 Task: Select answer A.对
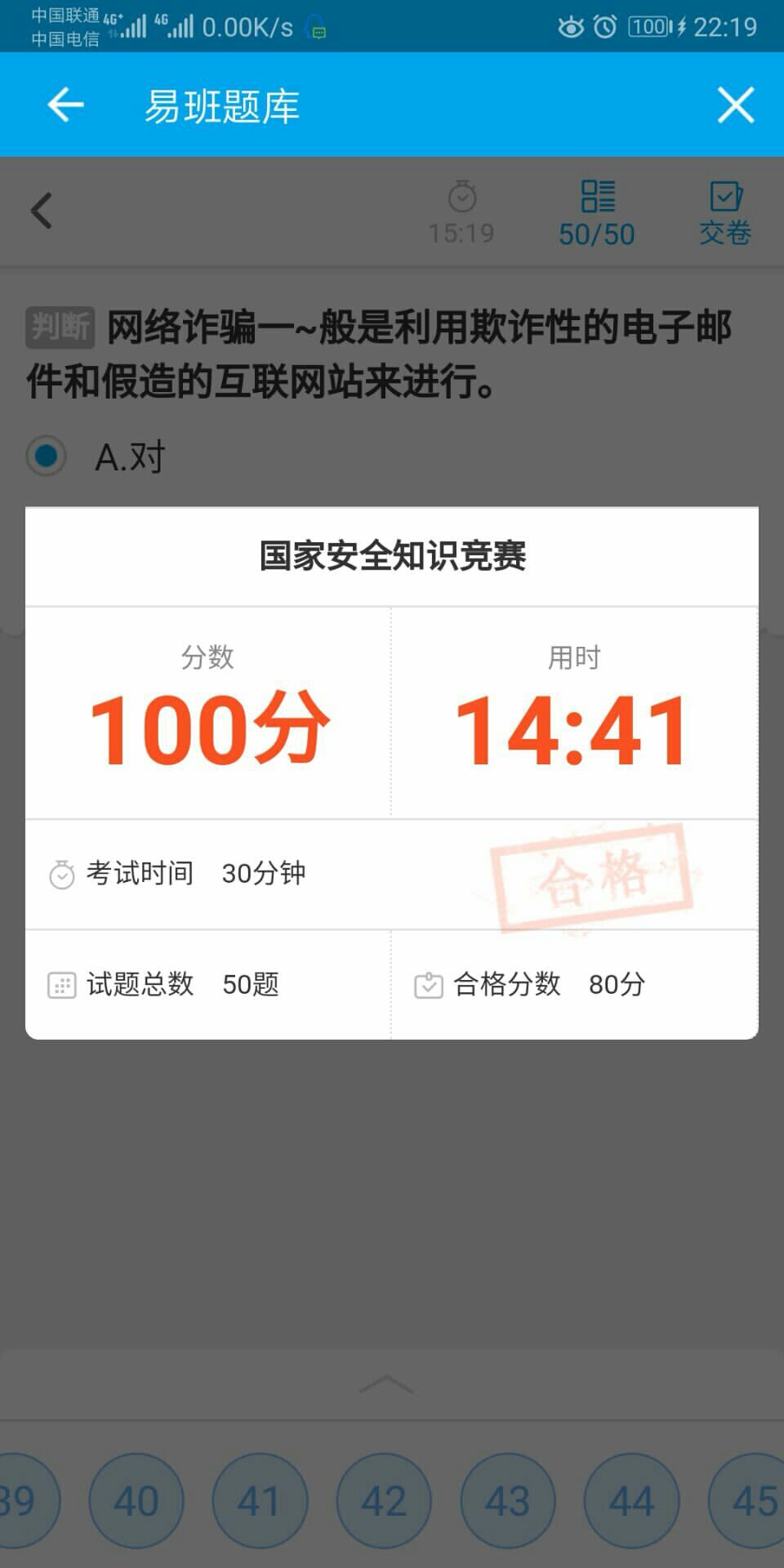(x=47, y=456)
